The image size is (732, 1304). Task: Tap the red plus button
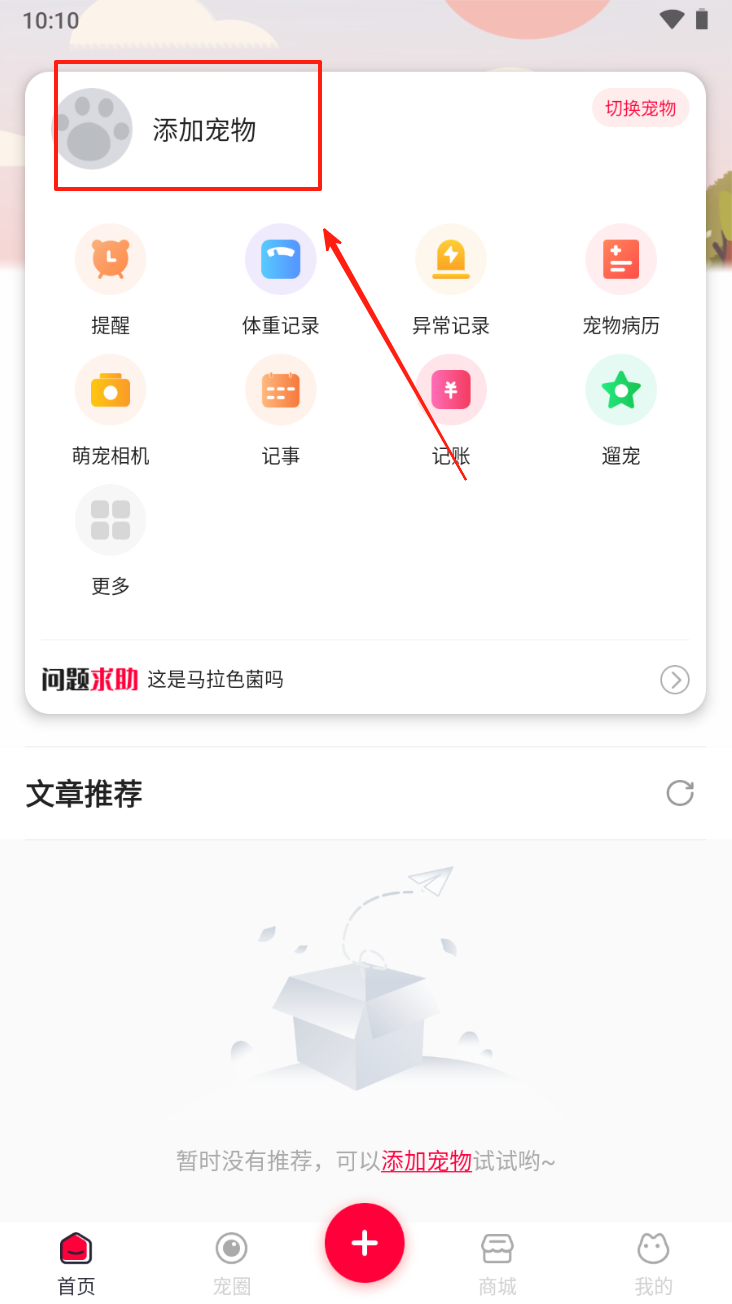click(x=364, y=1243)
